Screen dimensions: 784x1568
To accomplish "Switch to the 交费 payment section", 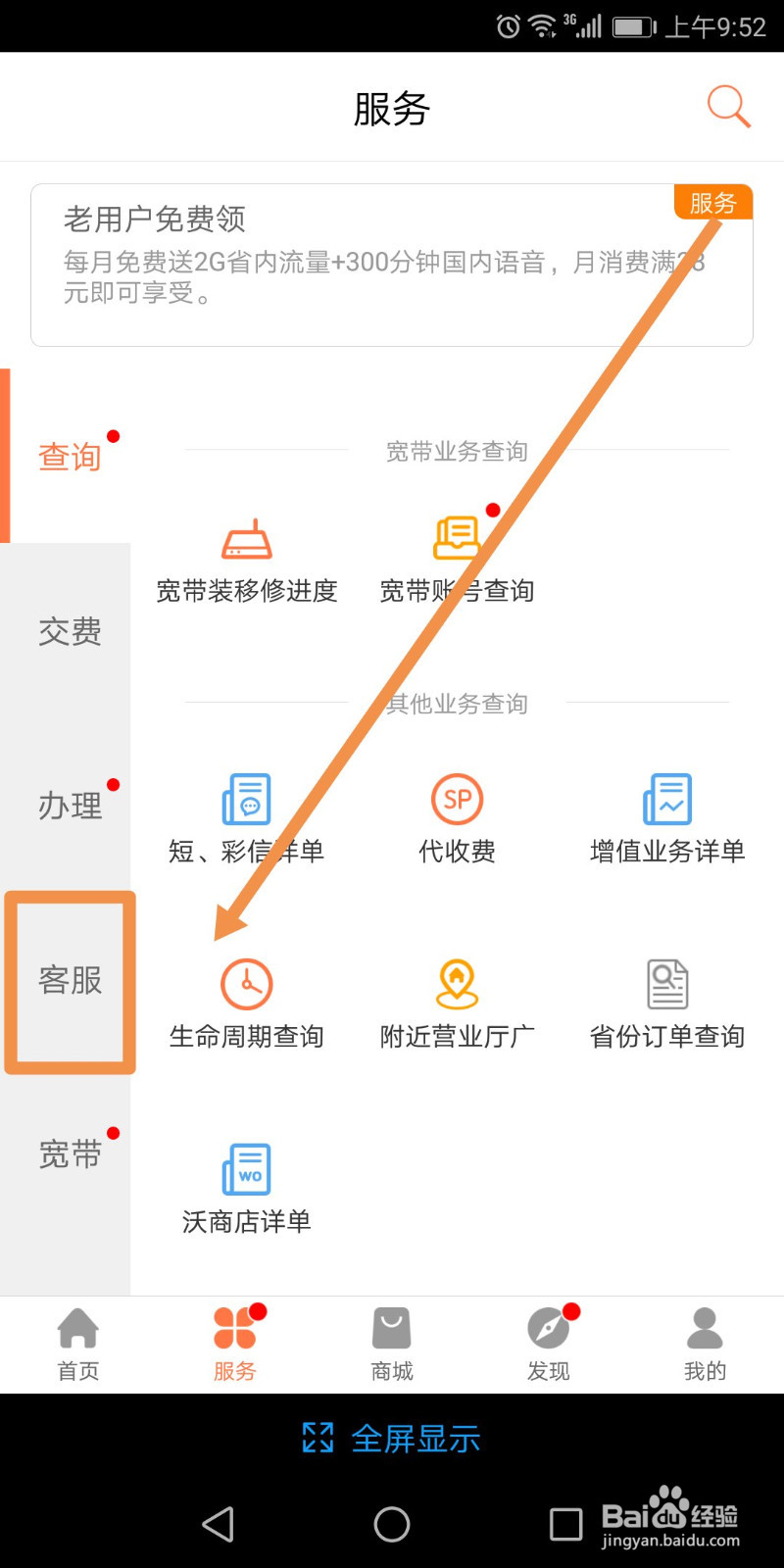I will click(69, 632).
